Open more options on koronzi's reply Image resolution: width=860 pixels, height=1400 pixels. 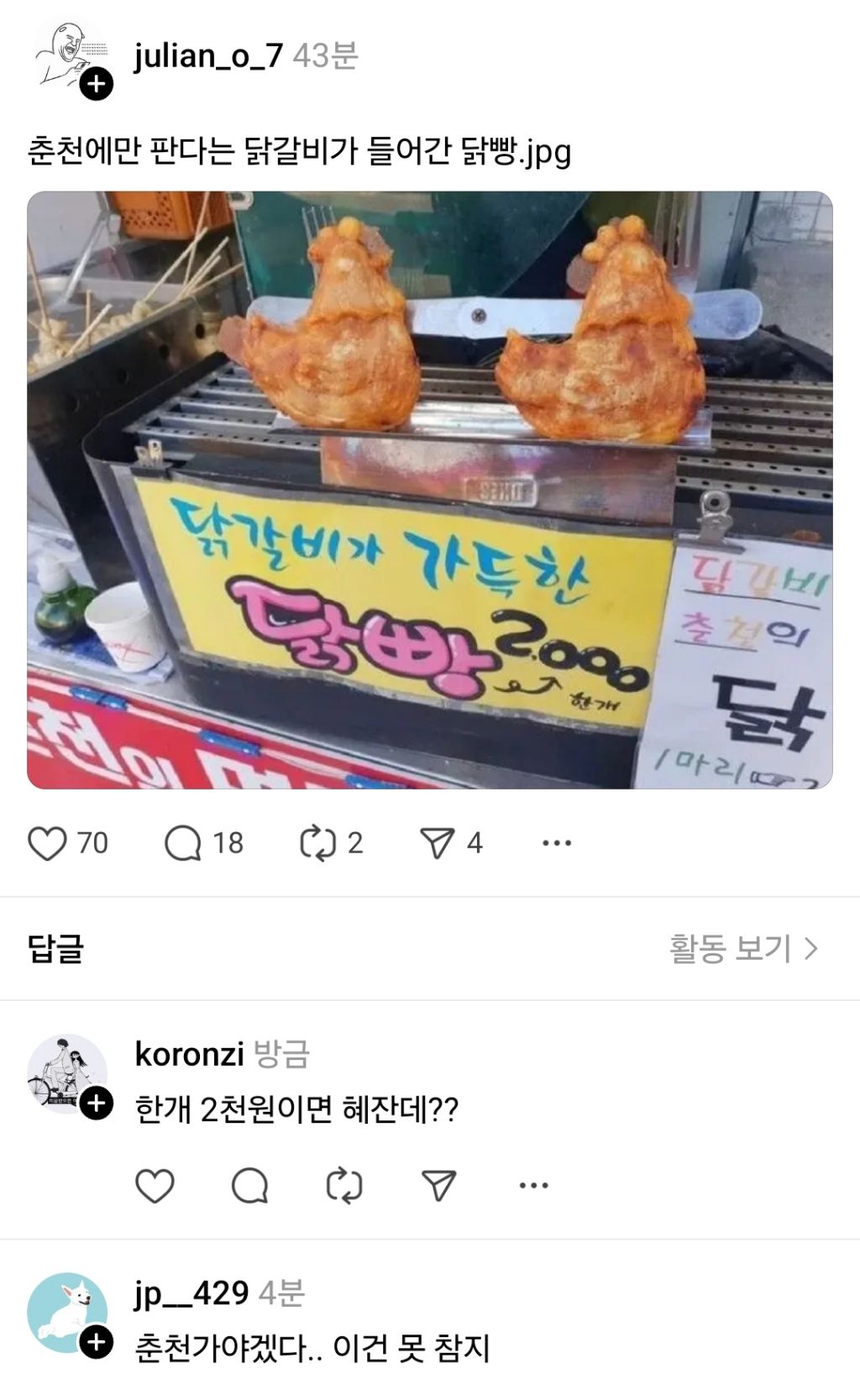coord(533,1186)
